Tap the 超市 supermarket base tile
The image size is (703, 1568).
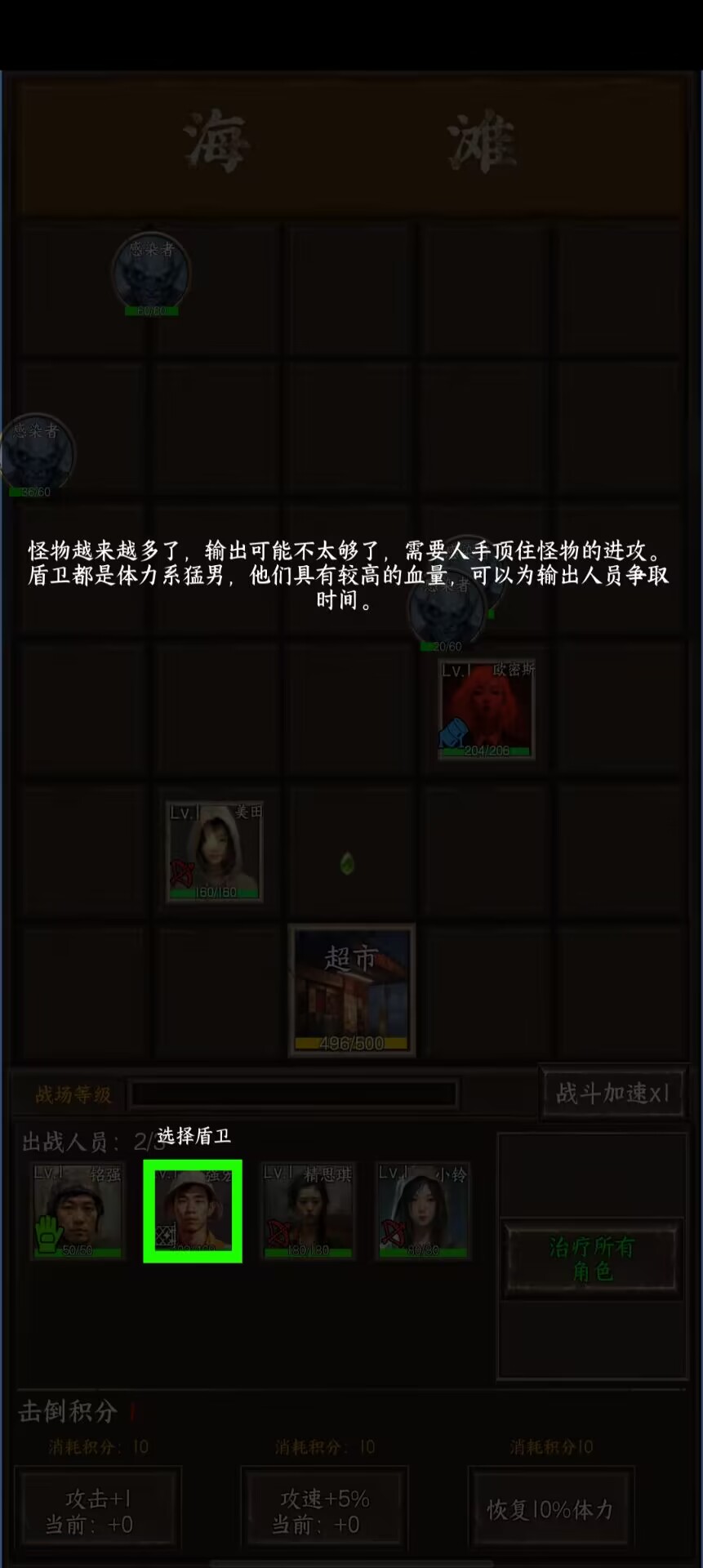coord(352,990)
